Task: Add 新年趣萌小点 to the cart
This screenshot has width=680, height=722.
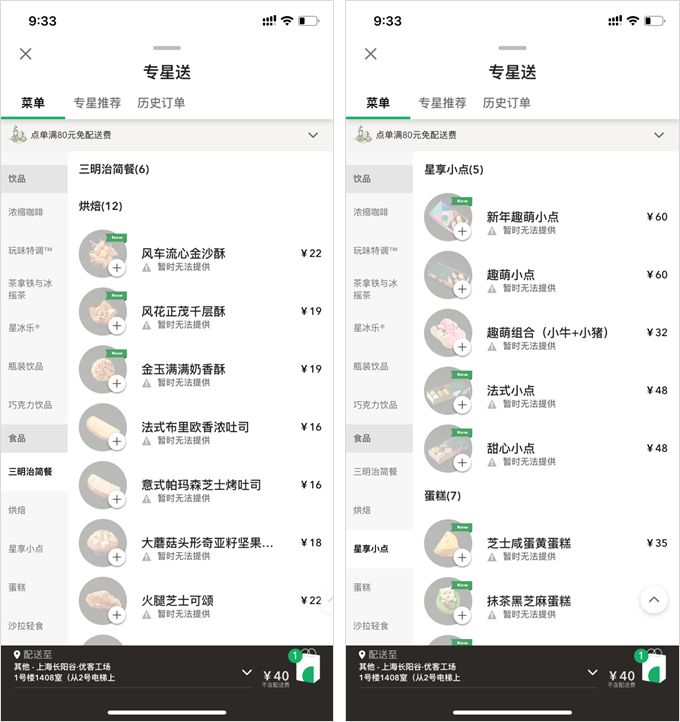Action: coord(462,232)
